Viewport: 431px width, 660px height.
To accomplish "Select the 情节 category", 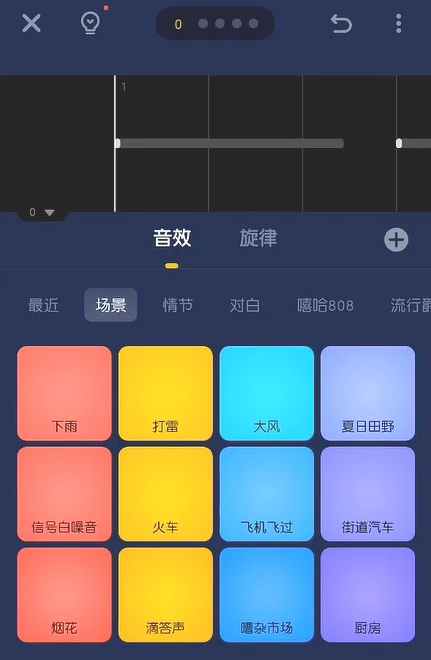I will coord(178,305).
